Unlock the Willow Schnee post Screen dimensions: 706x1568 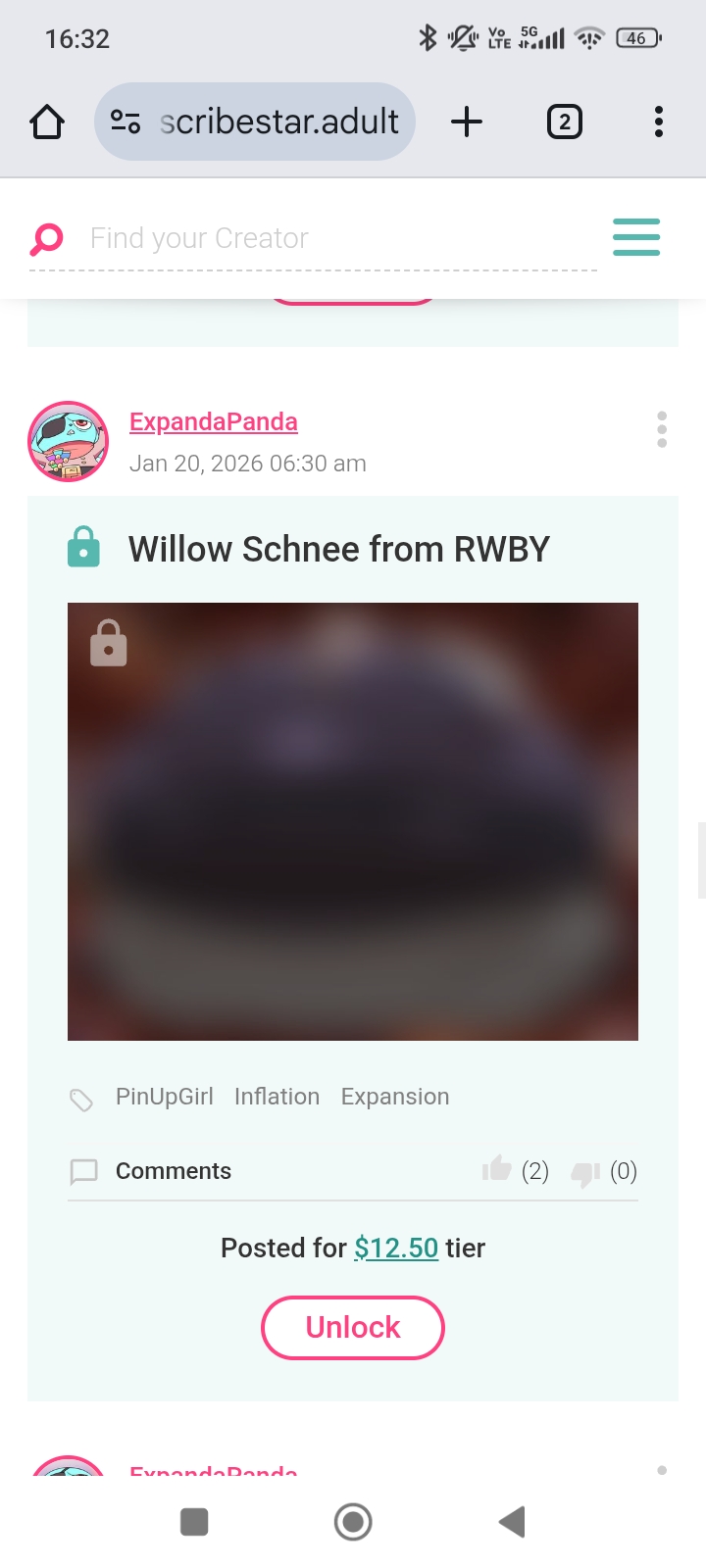click(353, 1327)
